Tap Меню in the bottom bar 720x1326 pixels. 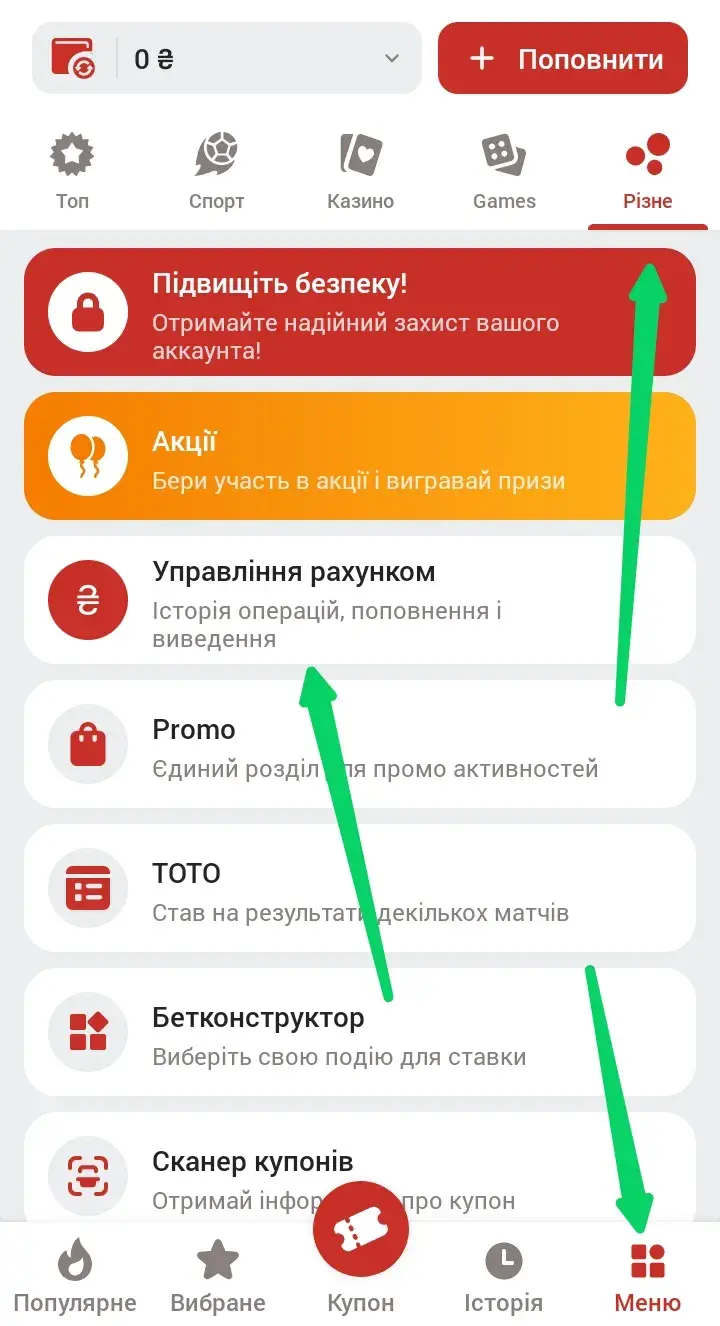(647, 1277)
